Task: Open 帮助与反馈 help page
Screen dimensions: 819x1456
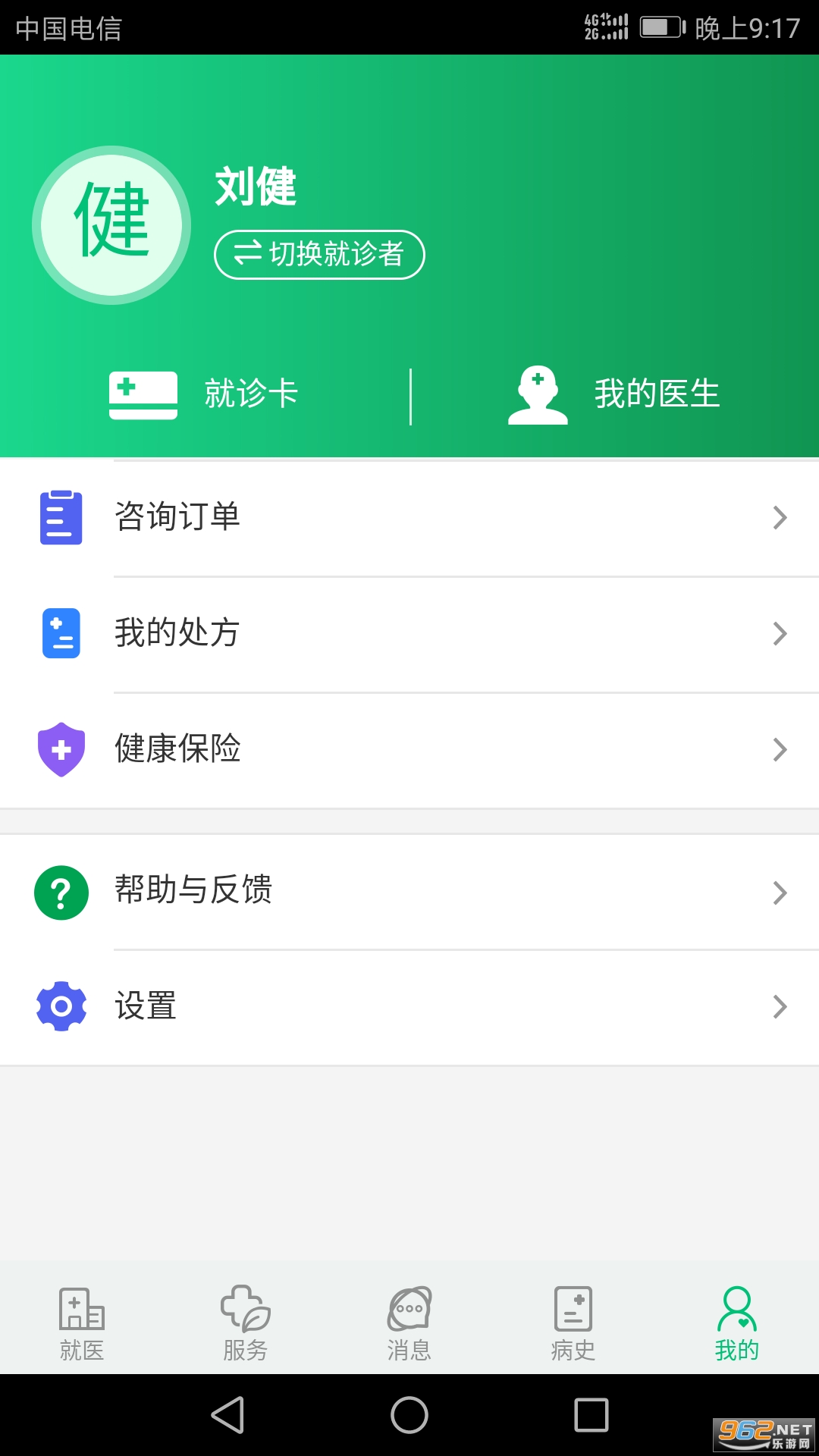Action: click(x=409, y=892)
